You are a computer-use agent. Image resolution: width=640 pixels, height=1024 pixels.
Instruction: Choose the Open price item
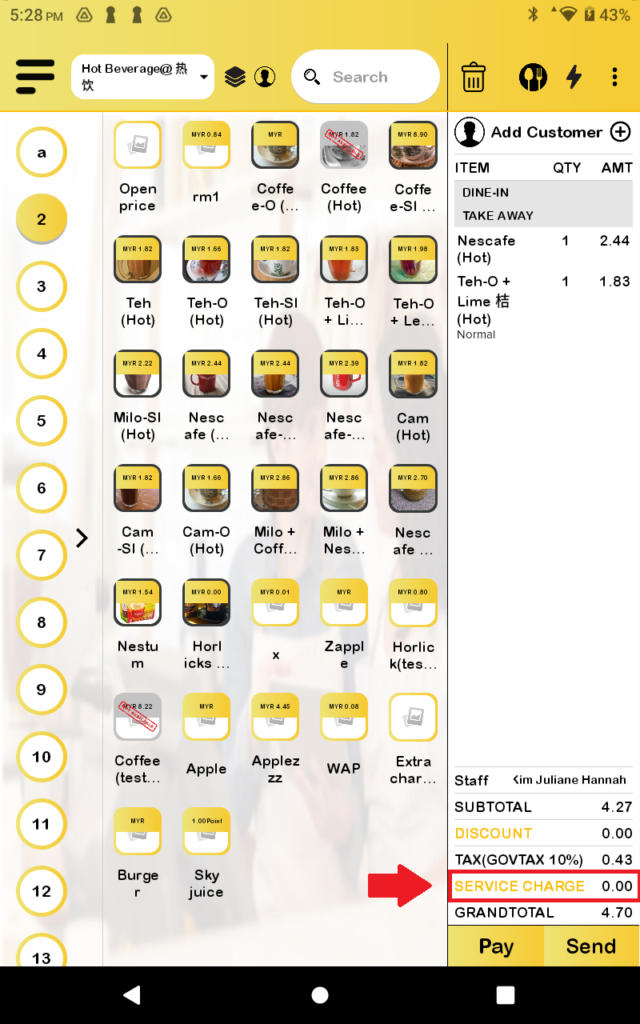pyautogui.click(x=138, y=167)
